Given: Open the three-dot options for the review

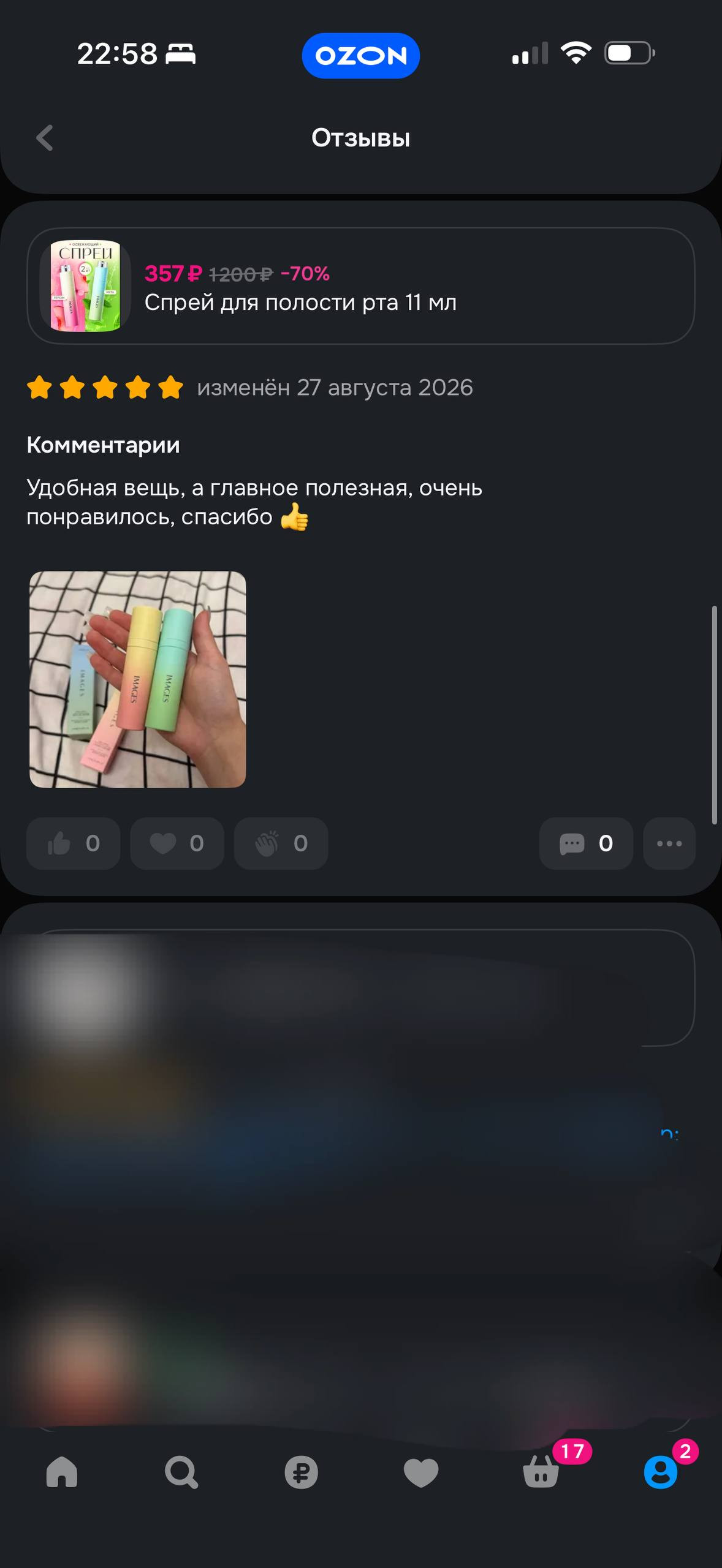Looking at the screenshot, I should tap(669, 843).
